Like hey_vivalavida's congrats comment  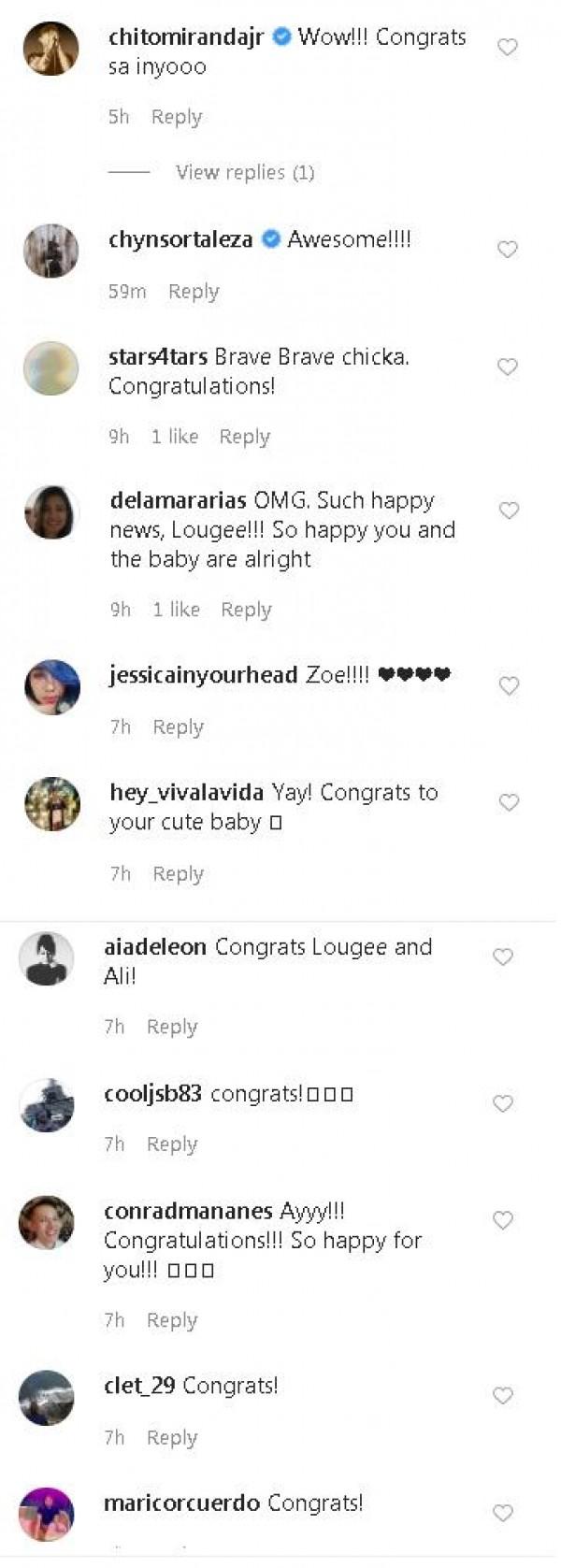pos(509,803)
